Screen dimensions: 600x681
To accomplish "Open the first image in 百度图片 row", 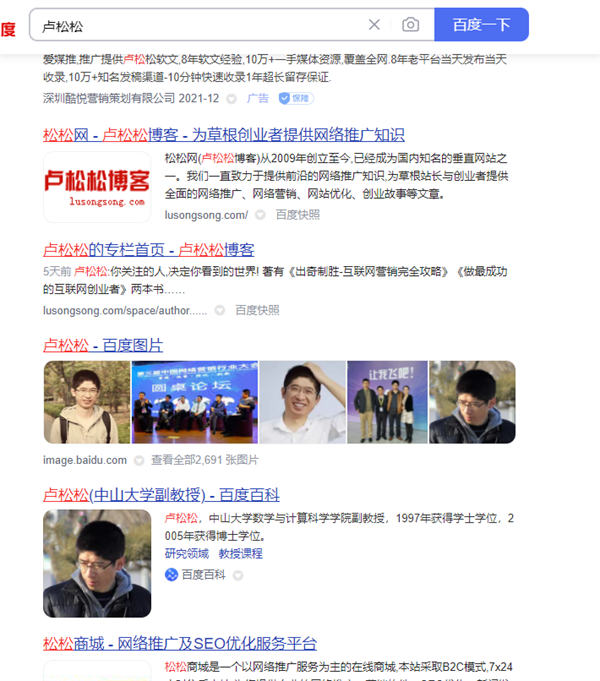I will tap(85, 402).
